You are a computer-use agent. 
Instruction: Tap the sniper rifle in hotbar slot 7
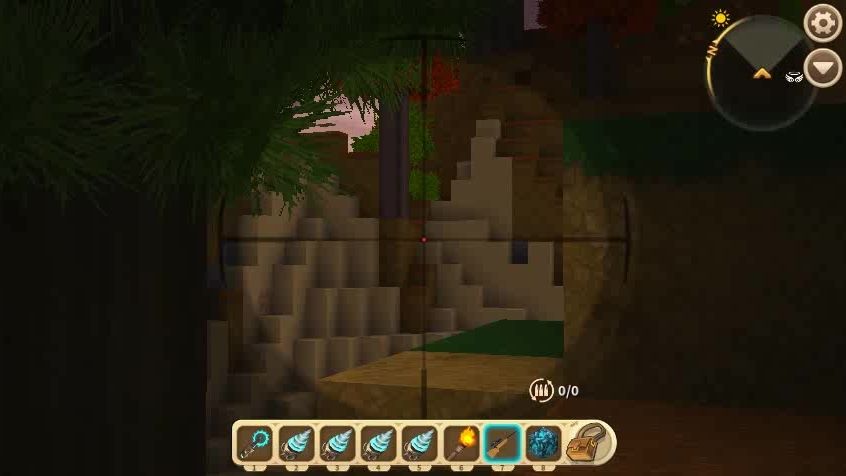[x=502, y=442]
